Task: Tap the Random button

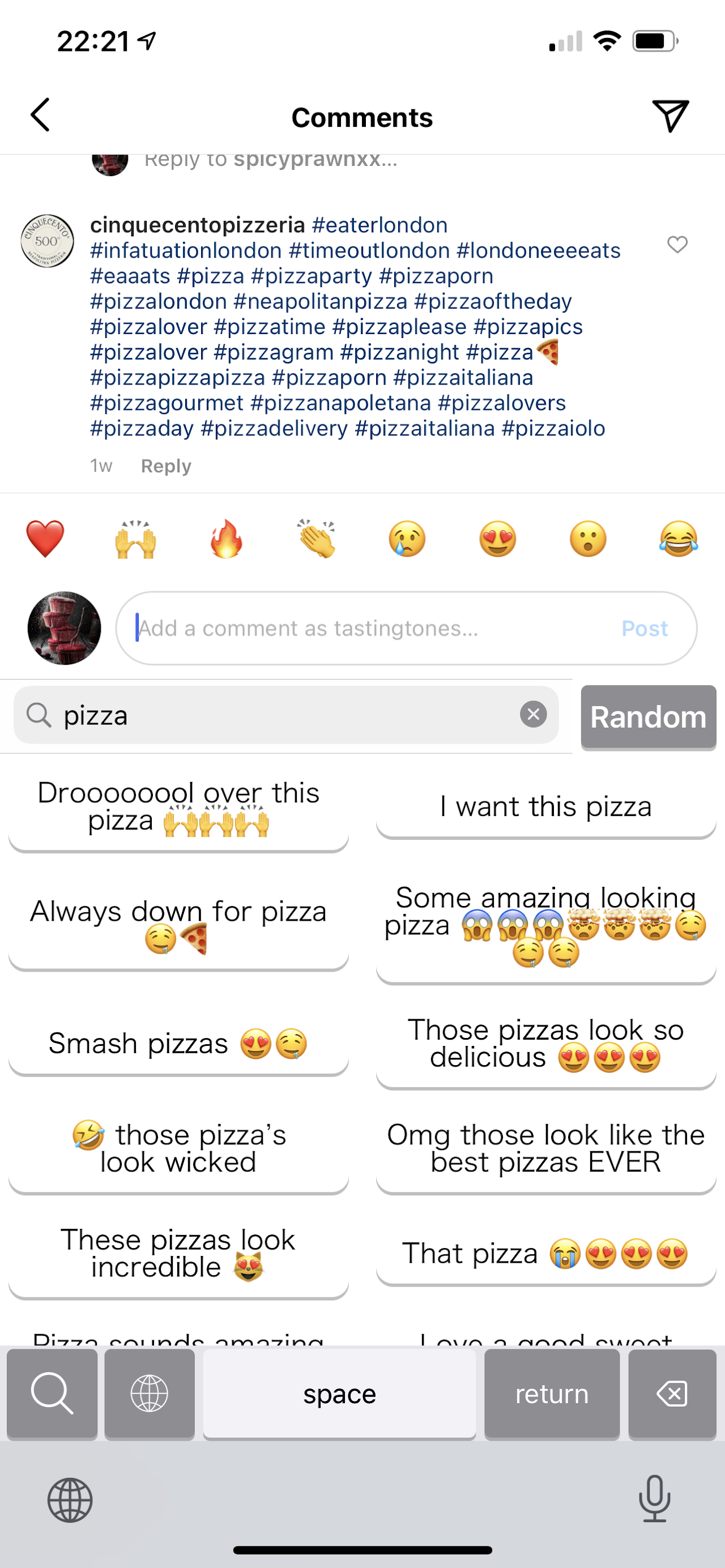Action: point(648,717)
